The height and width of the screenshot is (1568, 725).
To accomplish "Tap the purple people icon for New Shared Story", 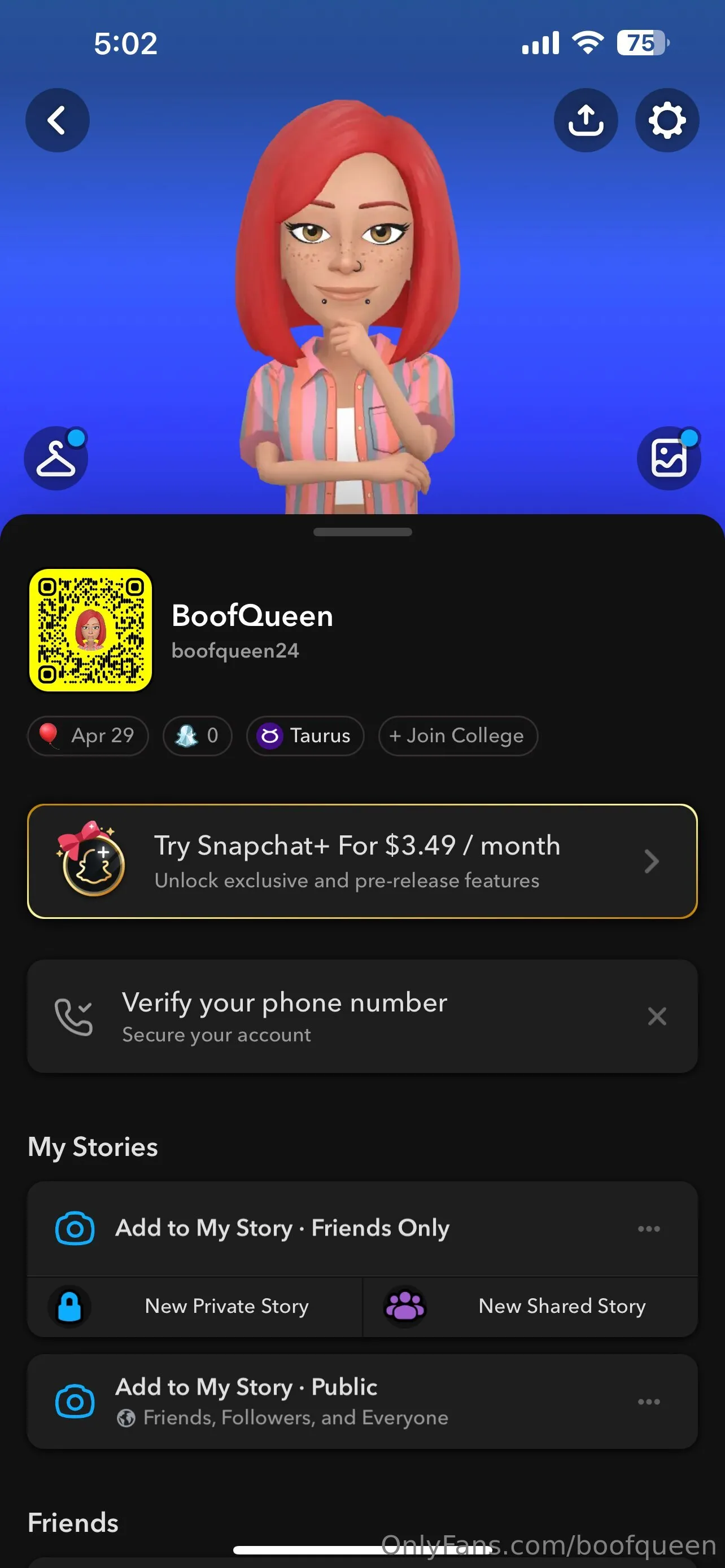I will (407, 1306).
